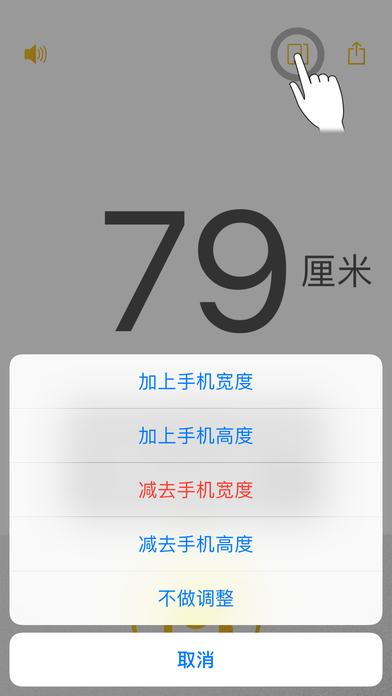The image size is (392, 696).
Task: Share the measurement result
Action: tap(356, 54)
